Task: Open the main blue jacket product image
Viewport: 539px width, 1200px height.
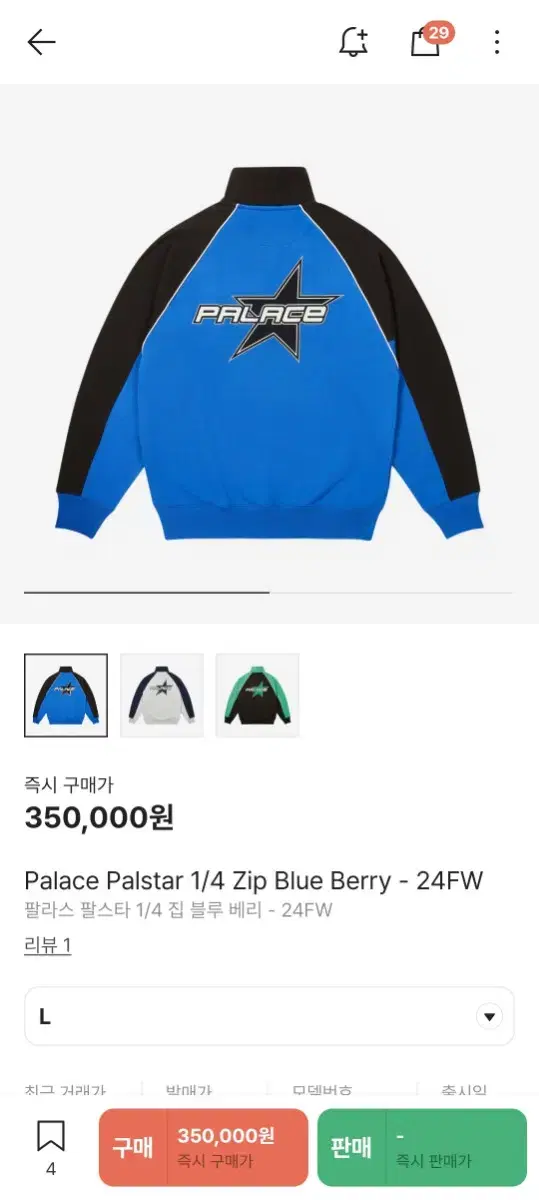Action: click(269, 354)
